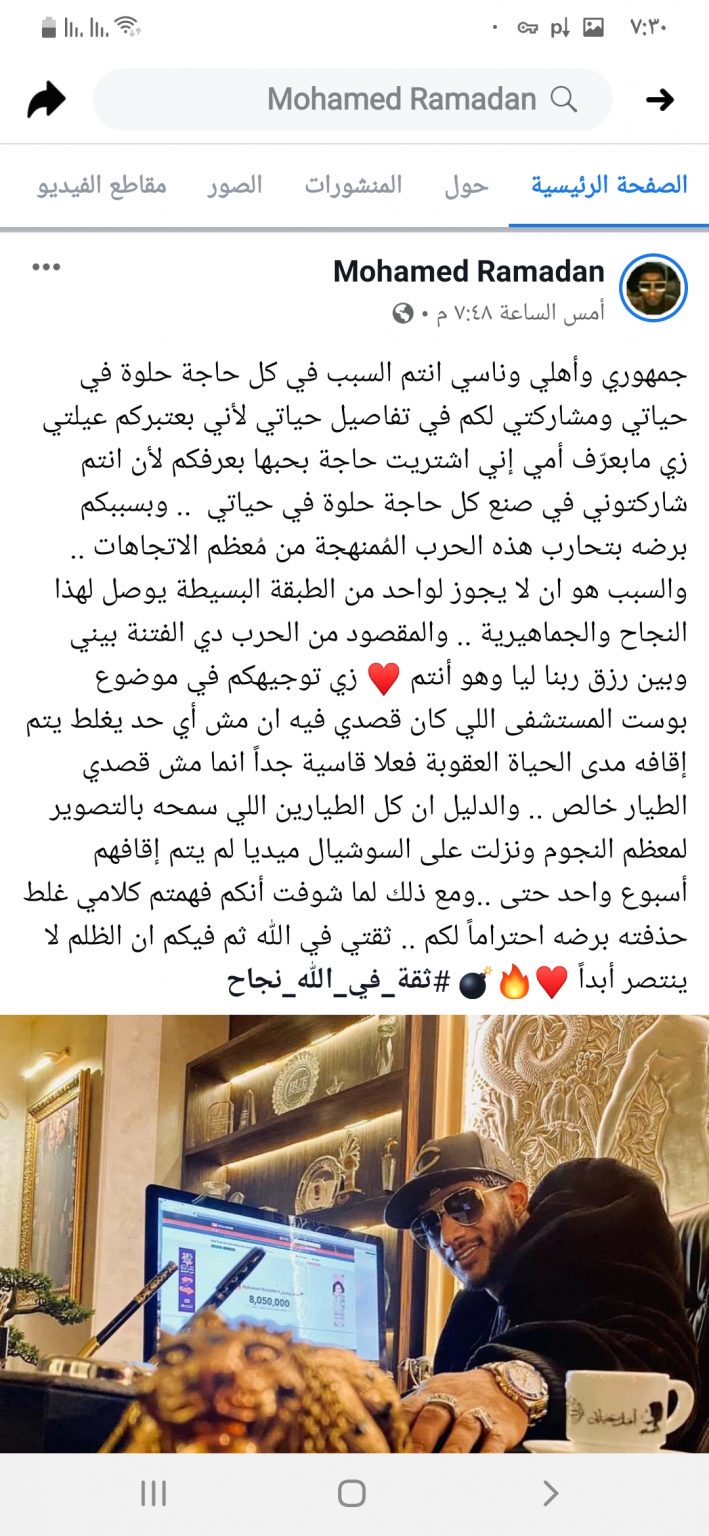Switch to the حول tab
Viewport: 709px width, 1536px height.
tap(467, 185)
